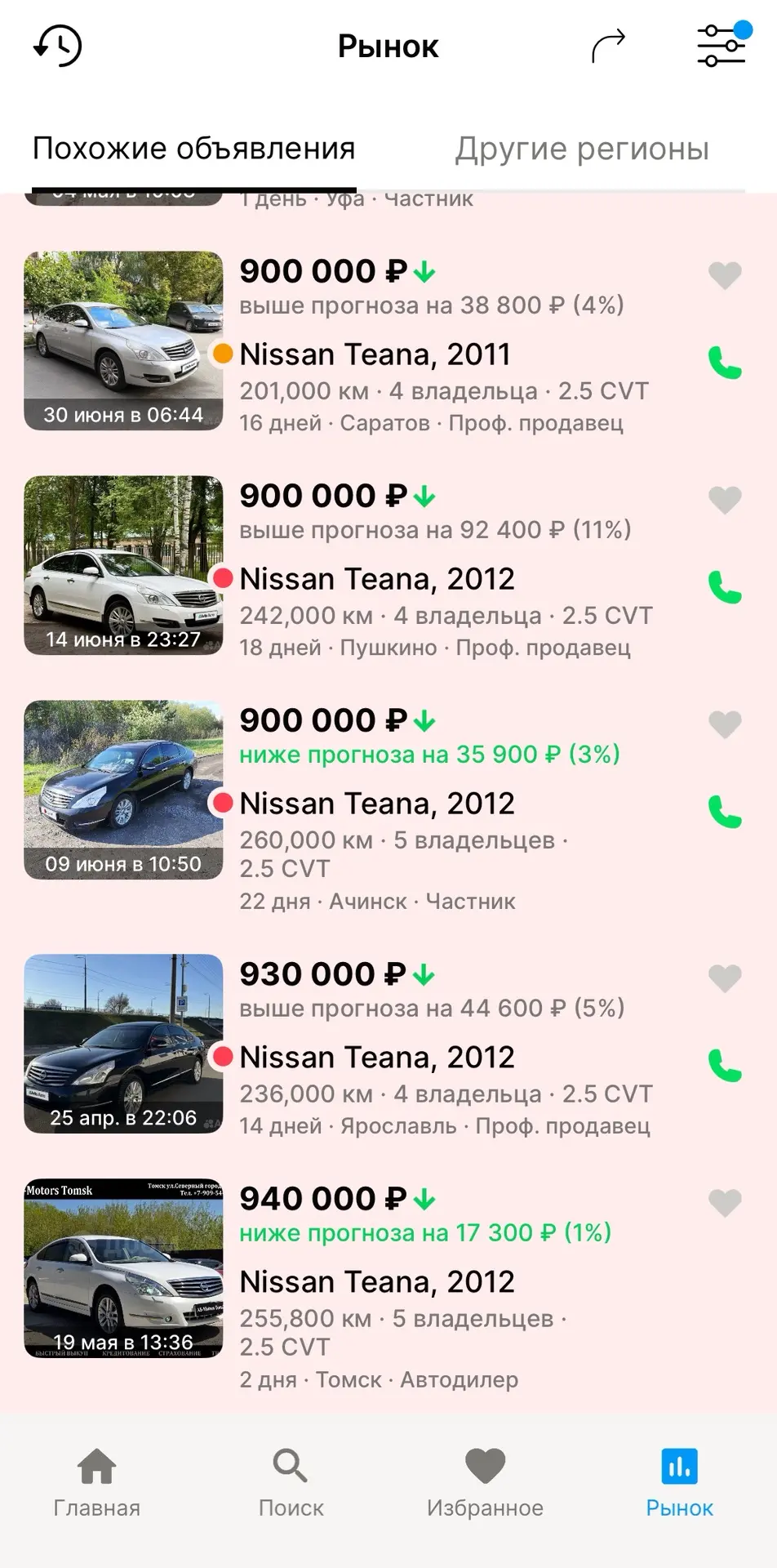Call the Пушкино Teana seller
The width and height of the screenshot is (777, 1568).
(725, 587)
